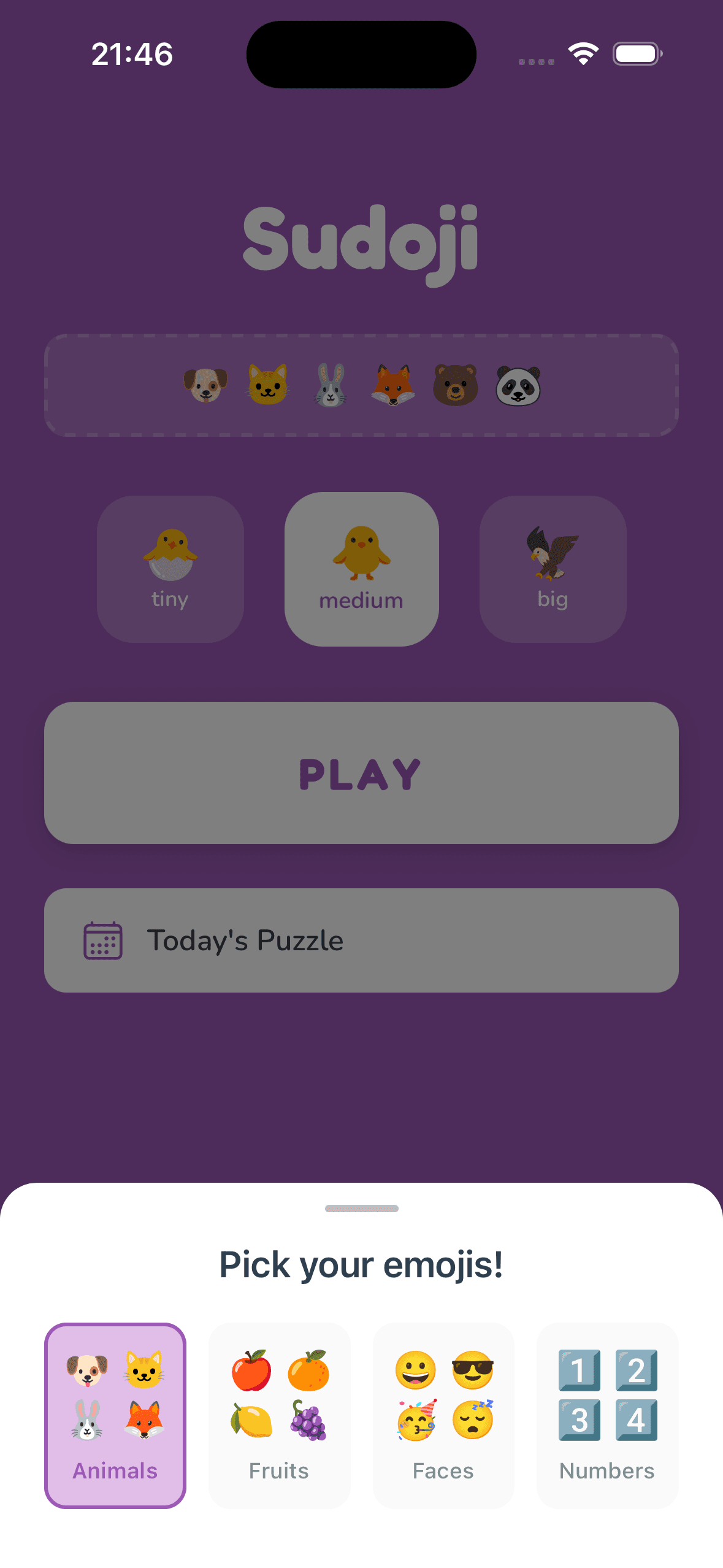Open Today's Puzzle
The height and width of the screenshot is (1568, 723).
(361, 939)
